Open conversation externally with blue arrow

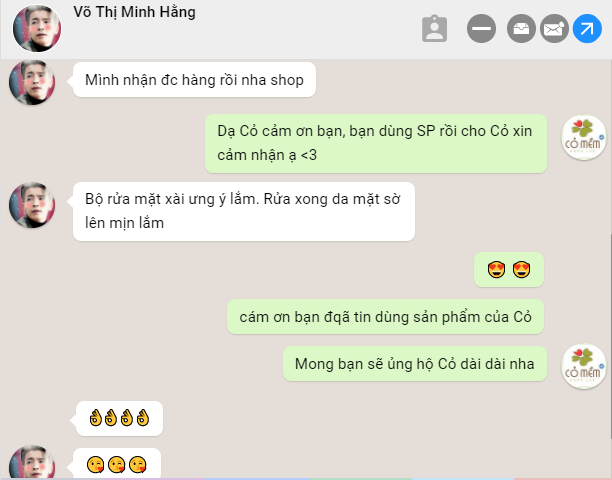point(587,30)
